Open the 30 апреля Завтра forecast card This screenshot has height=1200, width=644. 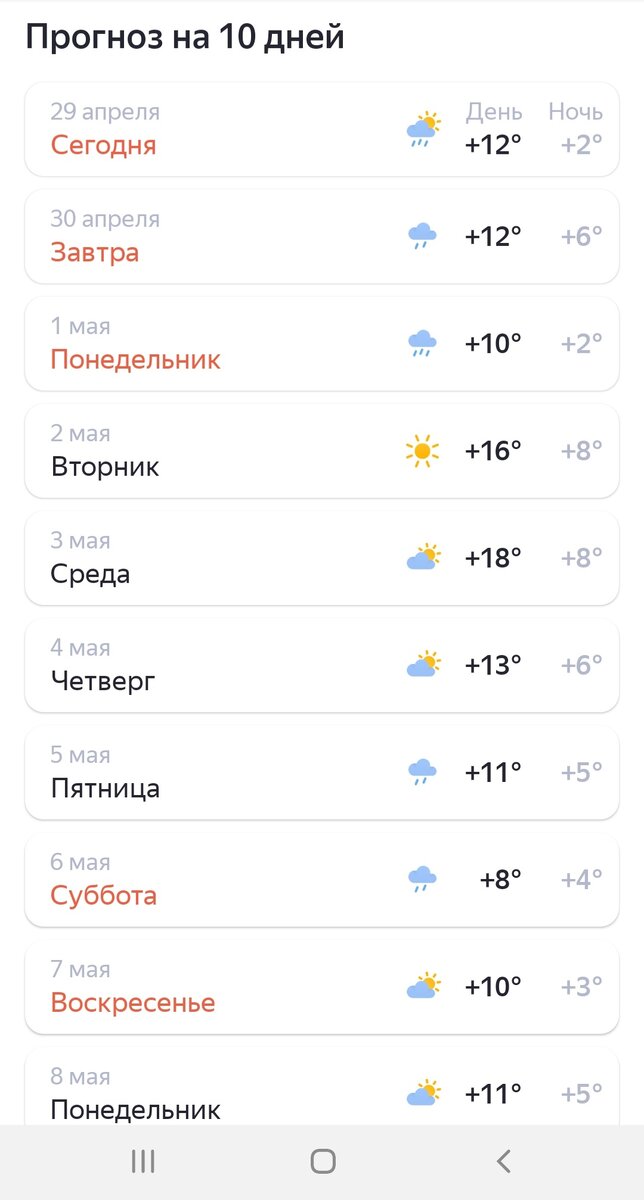point(322,236)
